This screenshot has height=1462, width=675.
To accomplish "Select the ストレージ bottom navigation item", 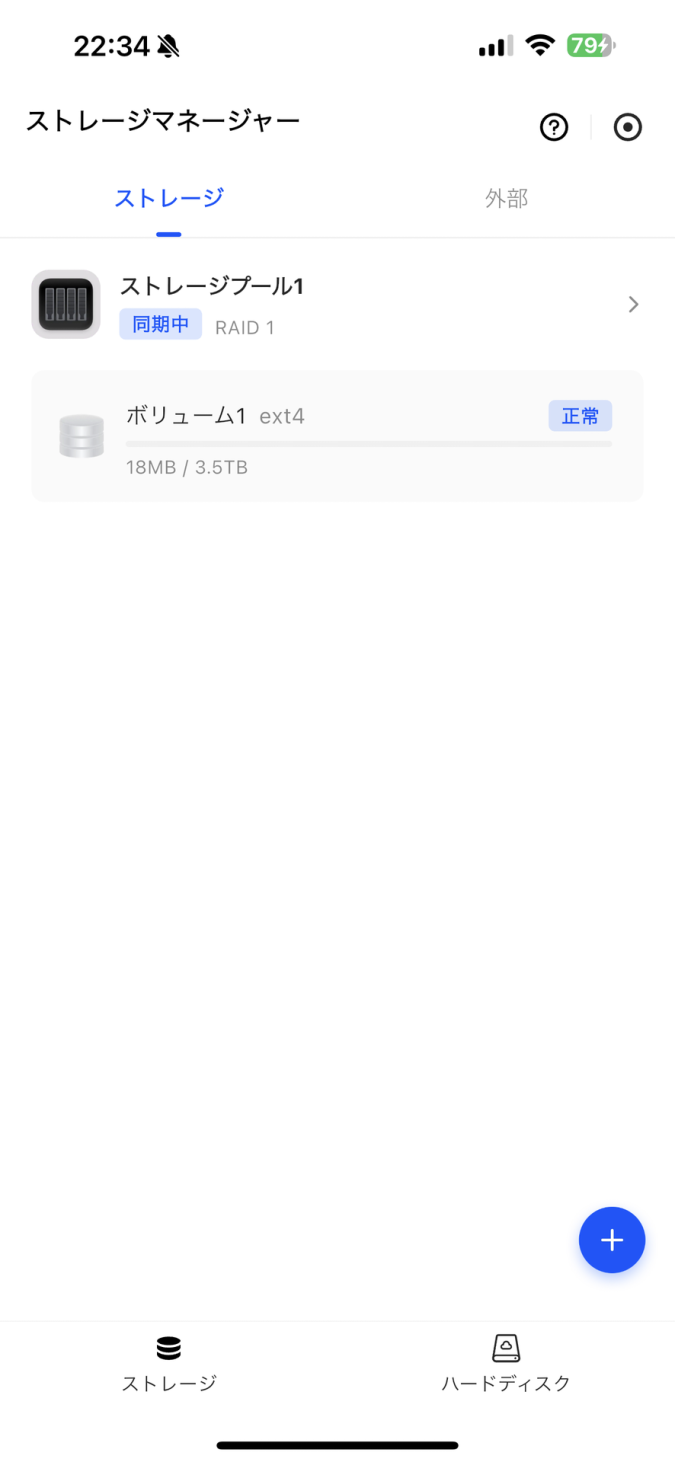I will 169,1364.
